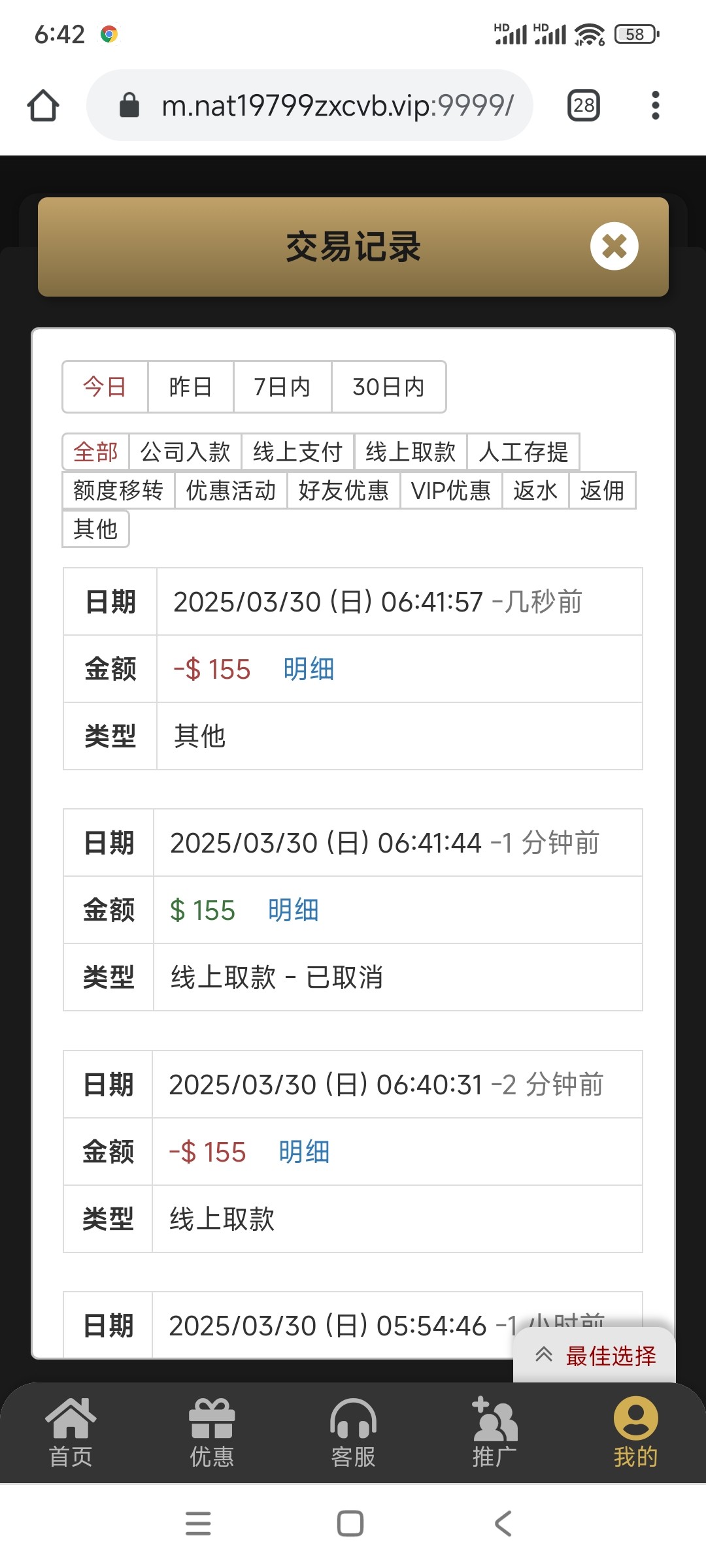Expand the 最佳选择 panel
This screenshot has height=1568, width=706.
(595, 1356)
